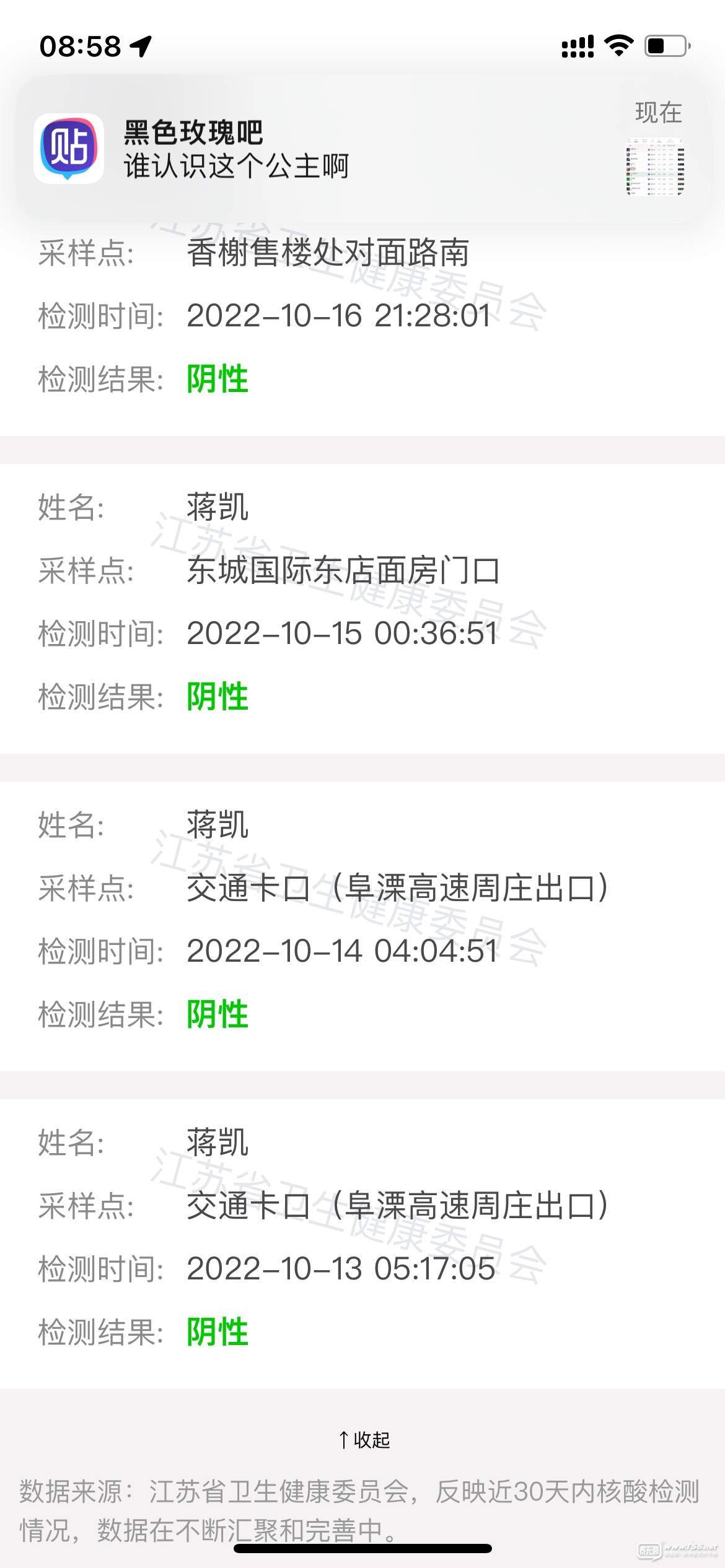Collapse the test record list with 收起

click(x=364, y=1440)
